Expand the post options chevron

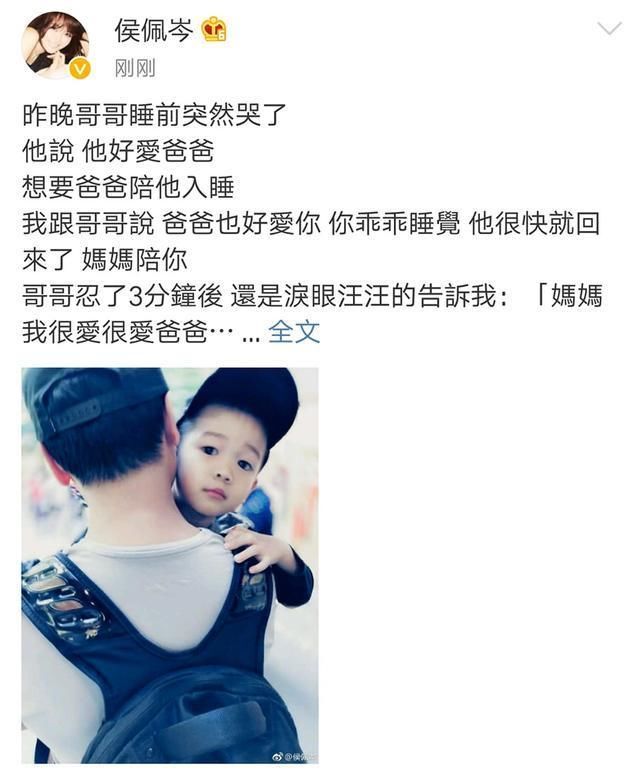pos(609,29)
